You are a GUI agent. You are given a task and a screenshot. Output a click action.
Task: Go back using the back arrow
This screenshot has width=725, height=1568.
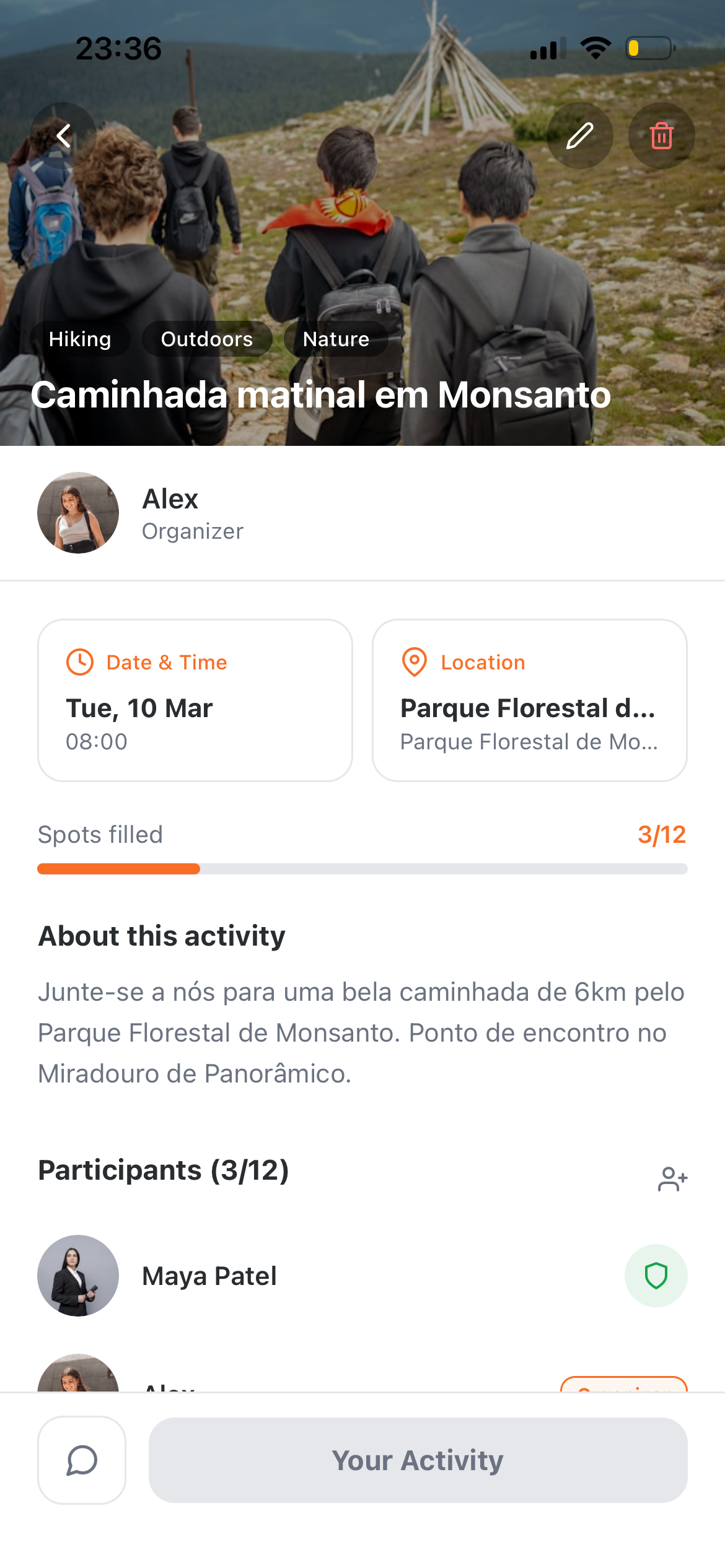pos(63,136)
